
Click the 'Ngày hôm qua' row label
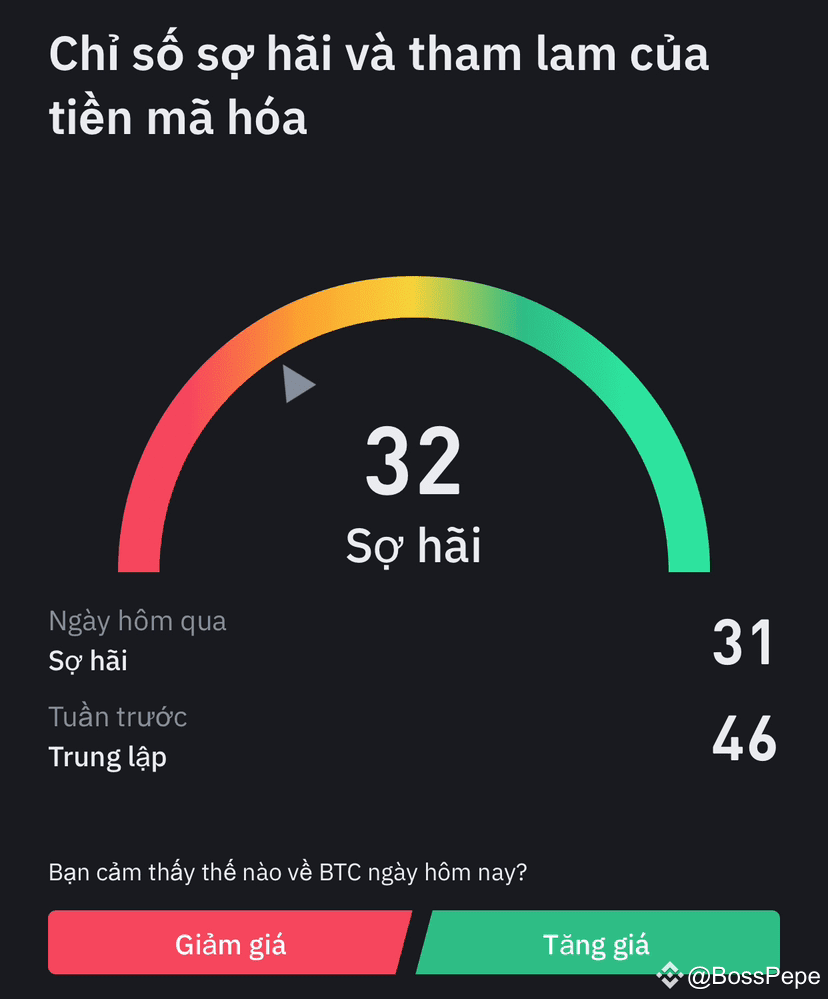[x=138, y=620]
